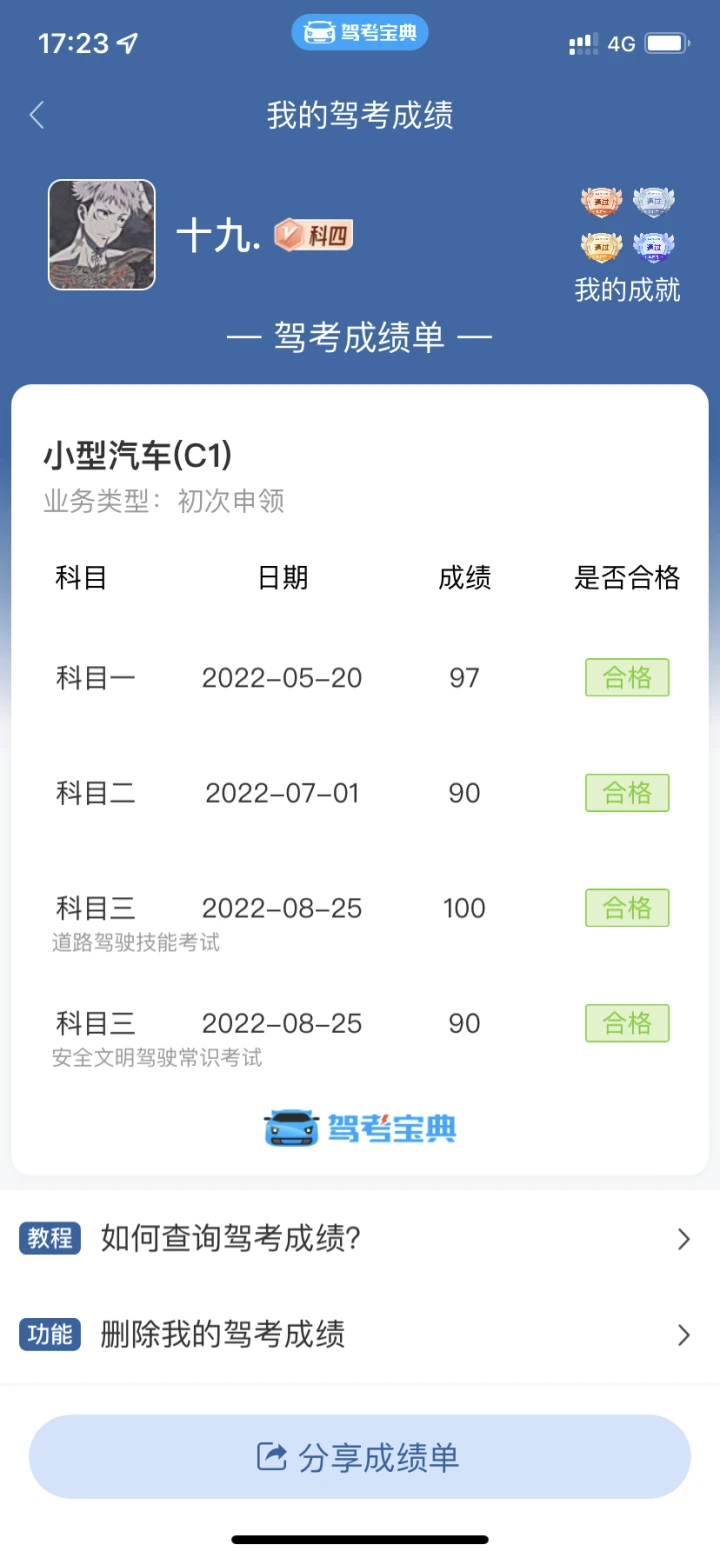Tap the 驾考宝典 pill at the top

(360, 33)
